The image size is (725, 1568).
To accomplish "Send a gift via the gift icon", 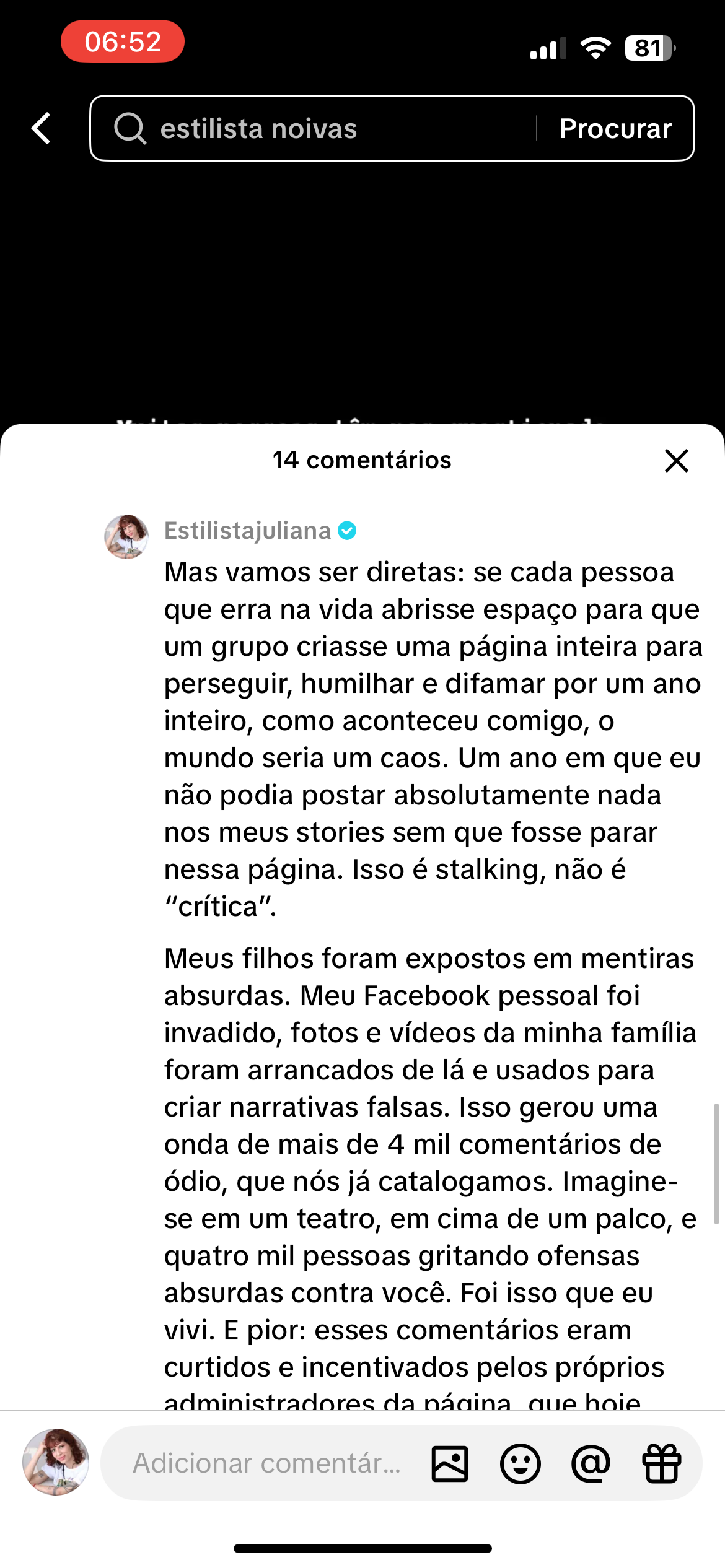I will [661, 1464].
